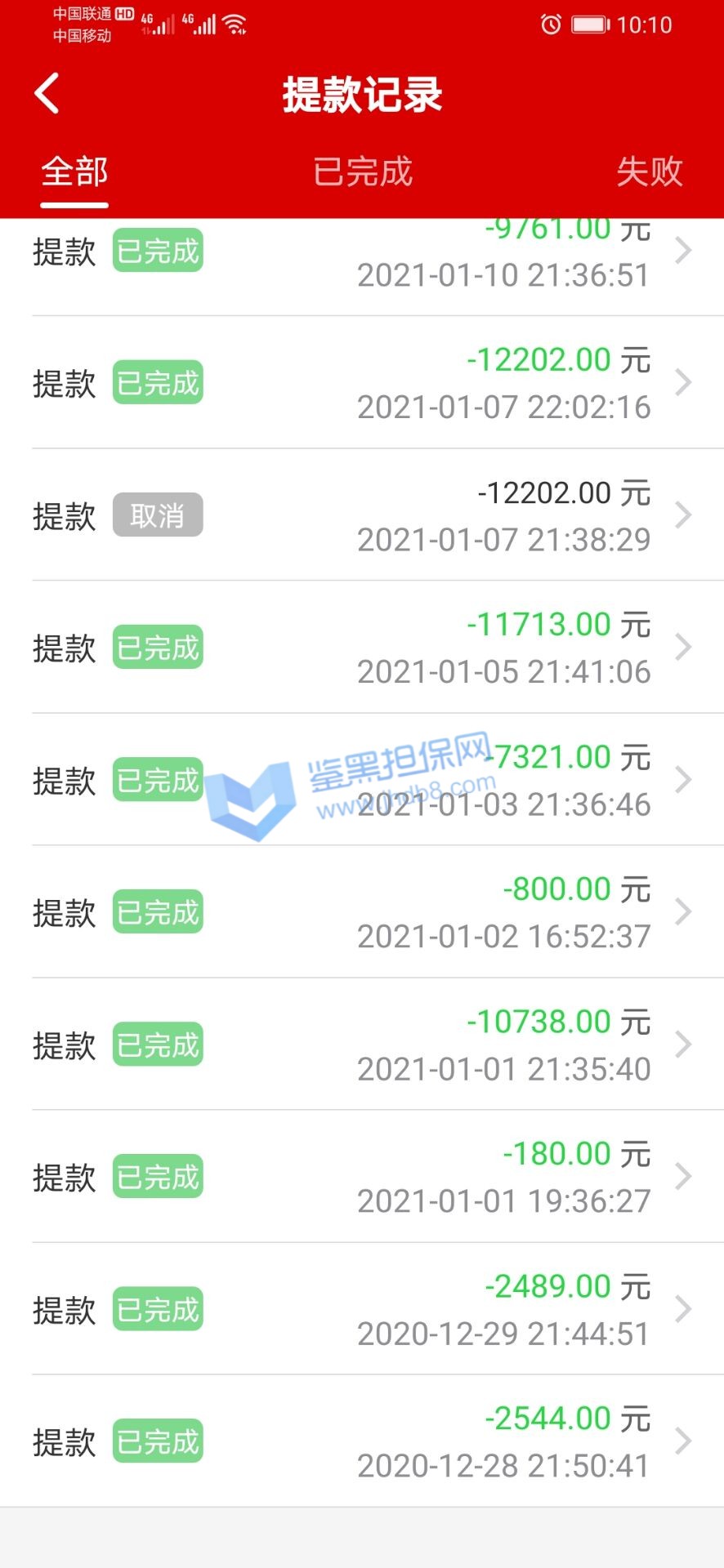
Task: Go back using the top-left arrow
Action: (47, 93)
